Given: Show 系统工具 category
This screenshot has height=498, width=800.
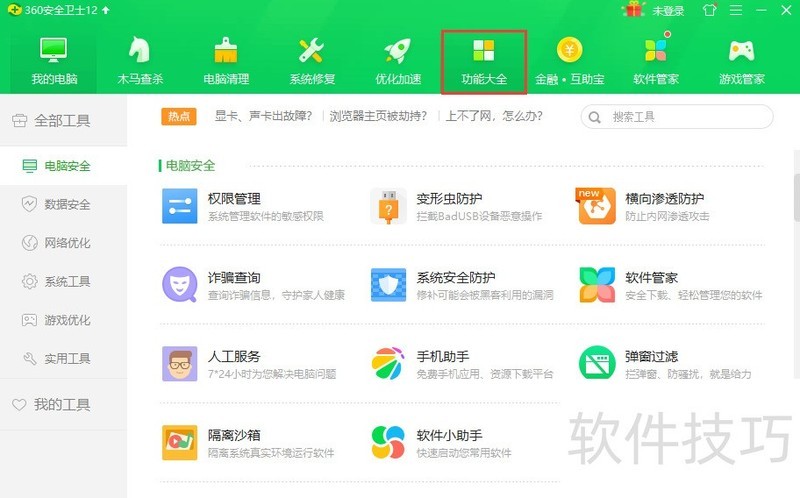Looking at the screenshot, I should click(67, 282).
